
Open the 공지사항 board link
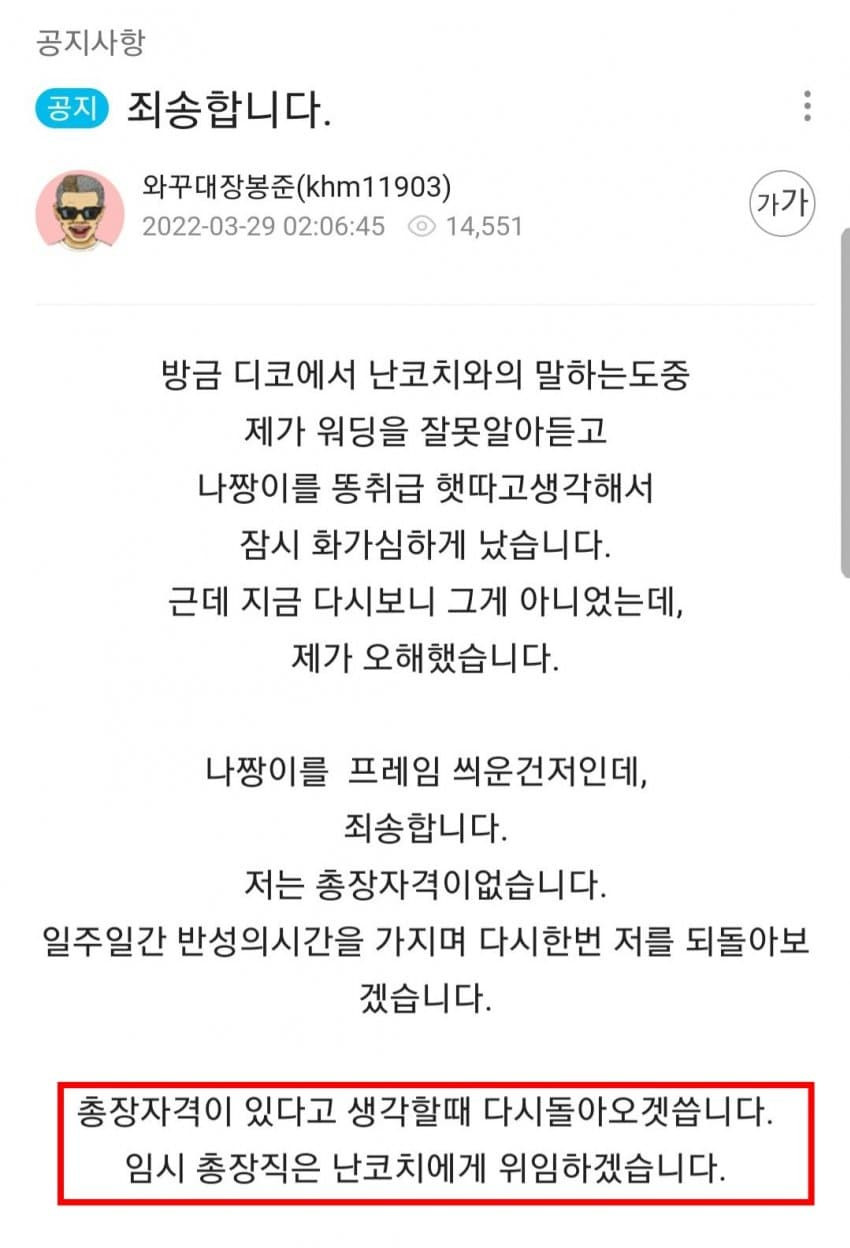tap(91, 42)
